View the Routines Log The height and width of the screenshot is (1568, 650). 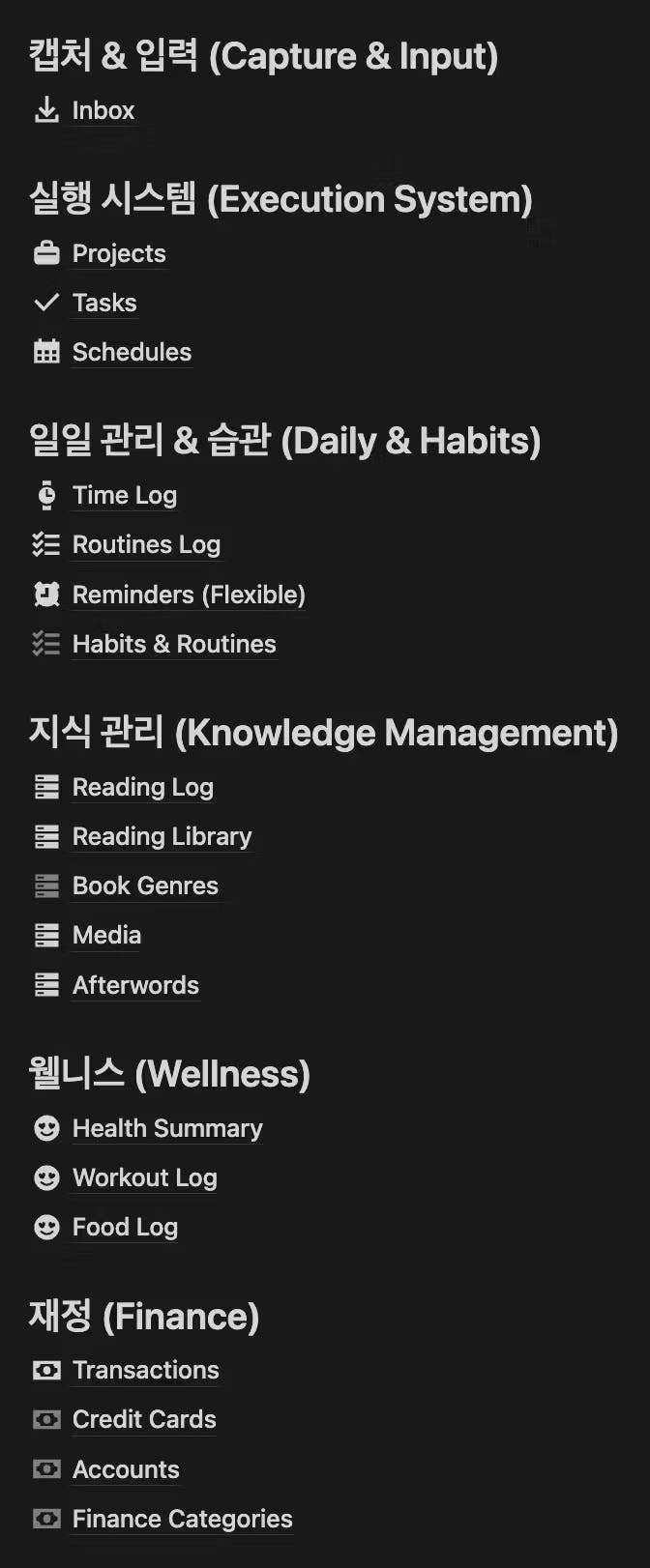pos(146,544)
